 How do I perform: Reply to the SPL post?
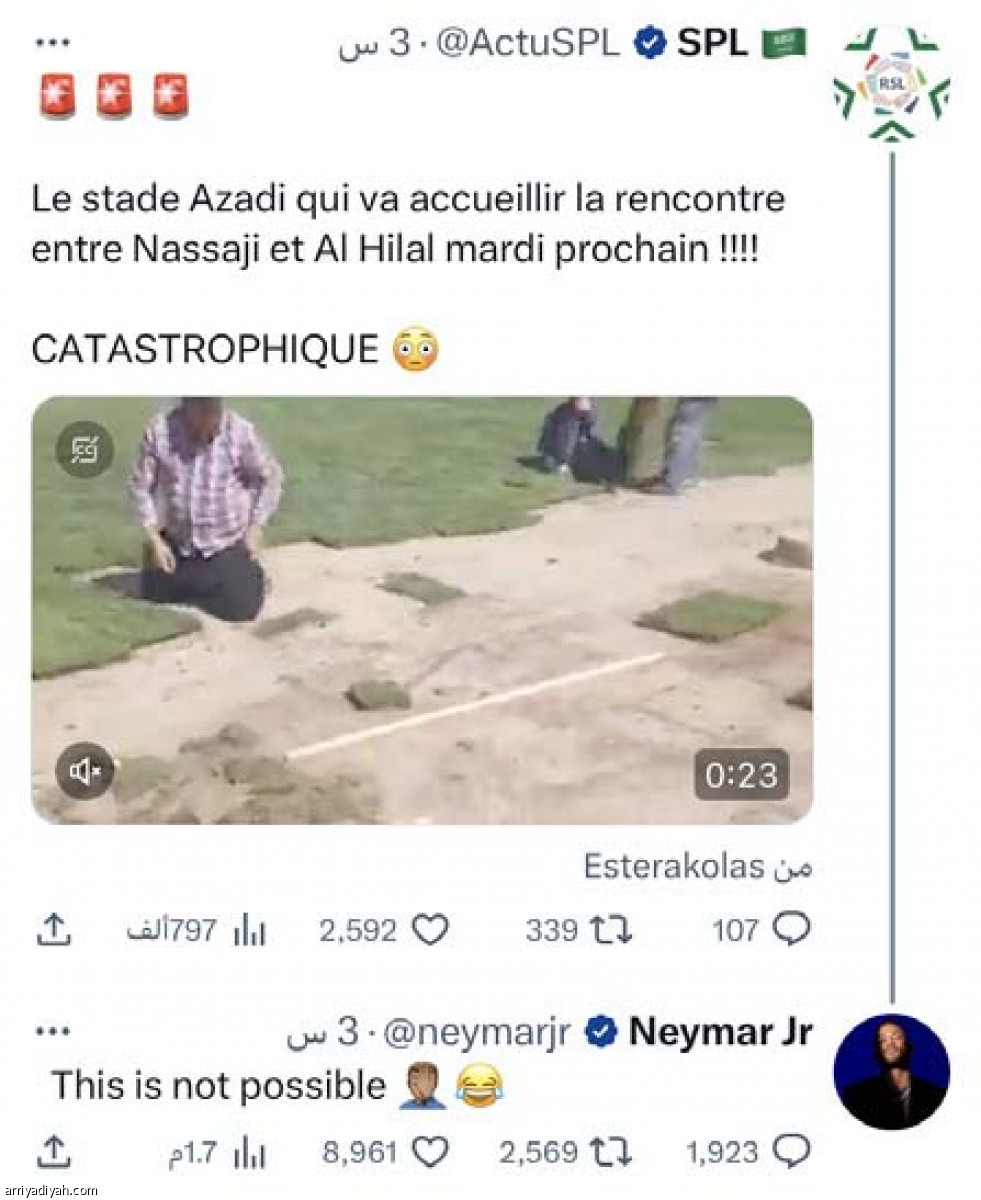pos(791,931)
